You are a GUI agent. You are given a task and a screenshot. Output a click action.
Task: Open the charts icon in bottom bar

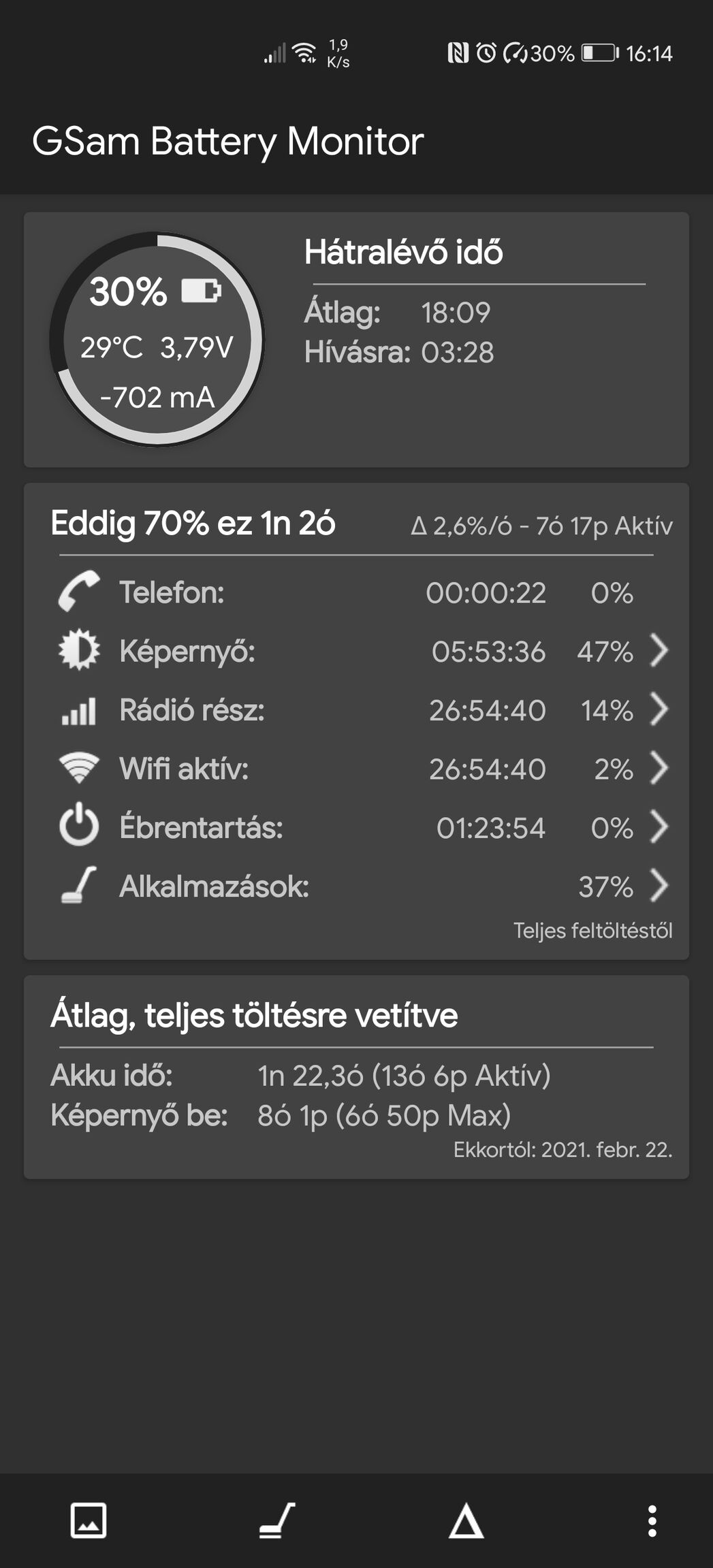[x=89, y=1520]
